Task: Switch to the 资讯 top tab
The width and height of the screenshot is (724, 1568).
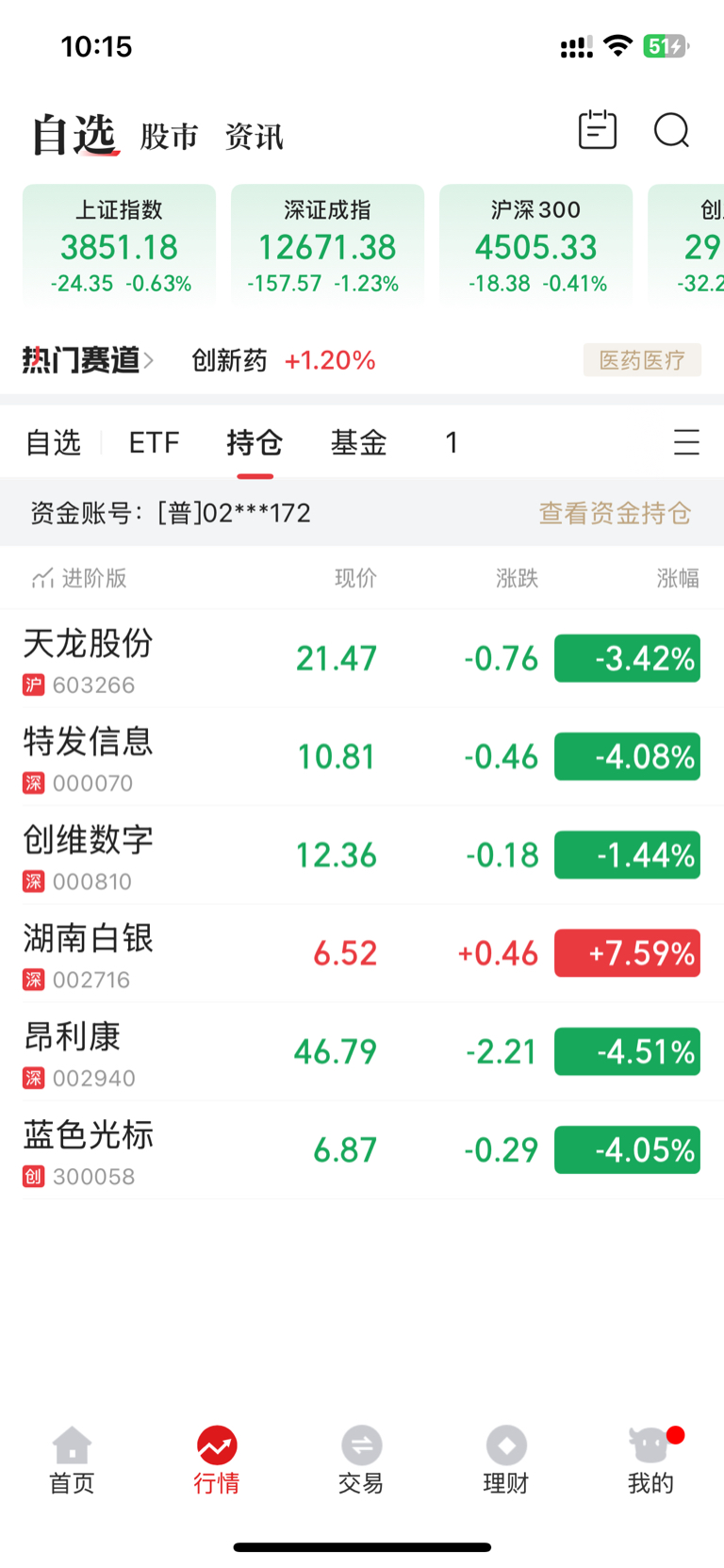Action: pyautogui.click(x=255, y=137)
